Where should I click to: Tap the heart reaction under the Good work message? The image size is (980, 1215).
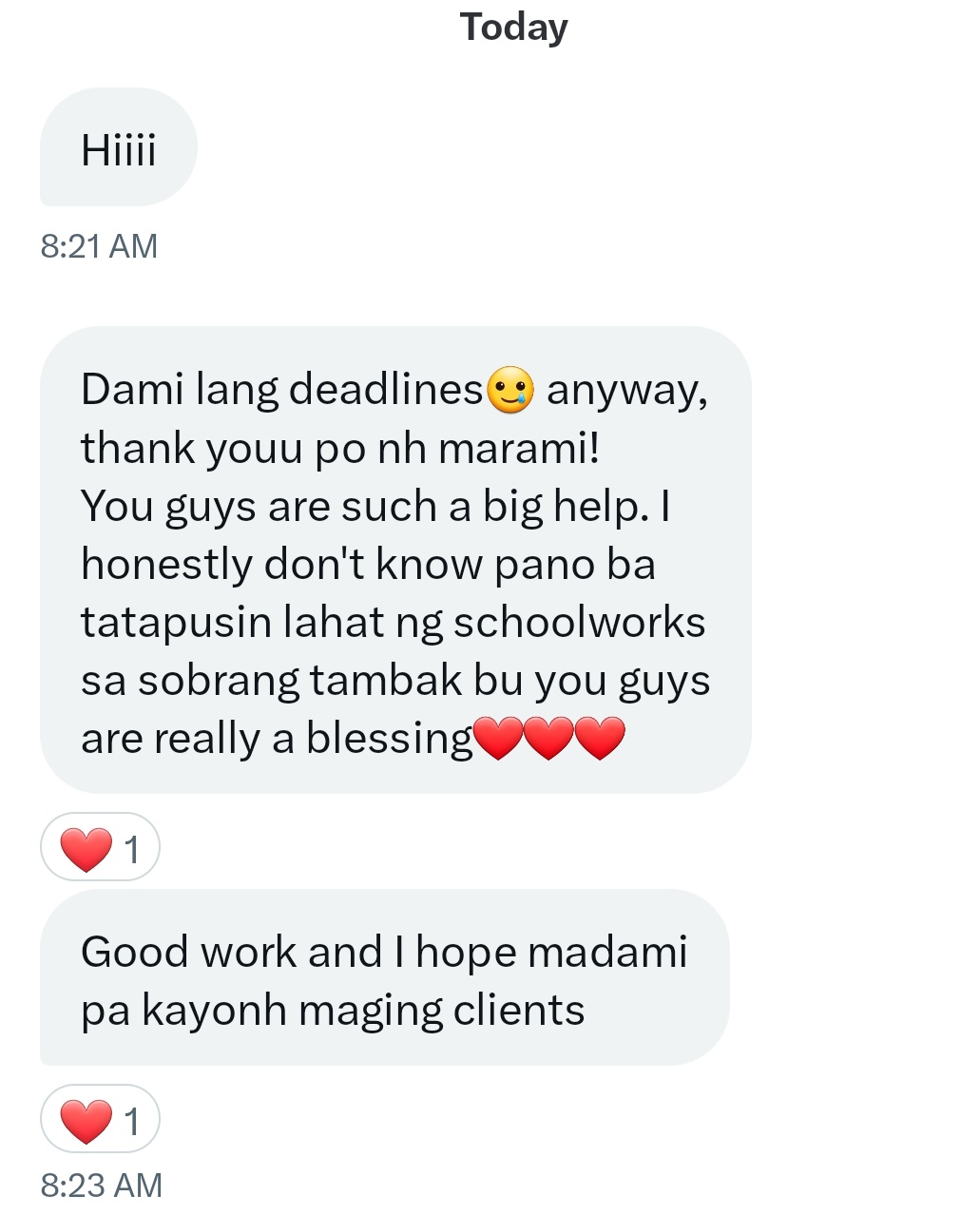(99, 1119)
